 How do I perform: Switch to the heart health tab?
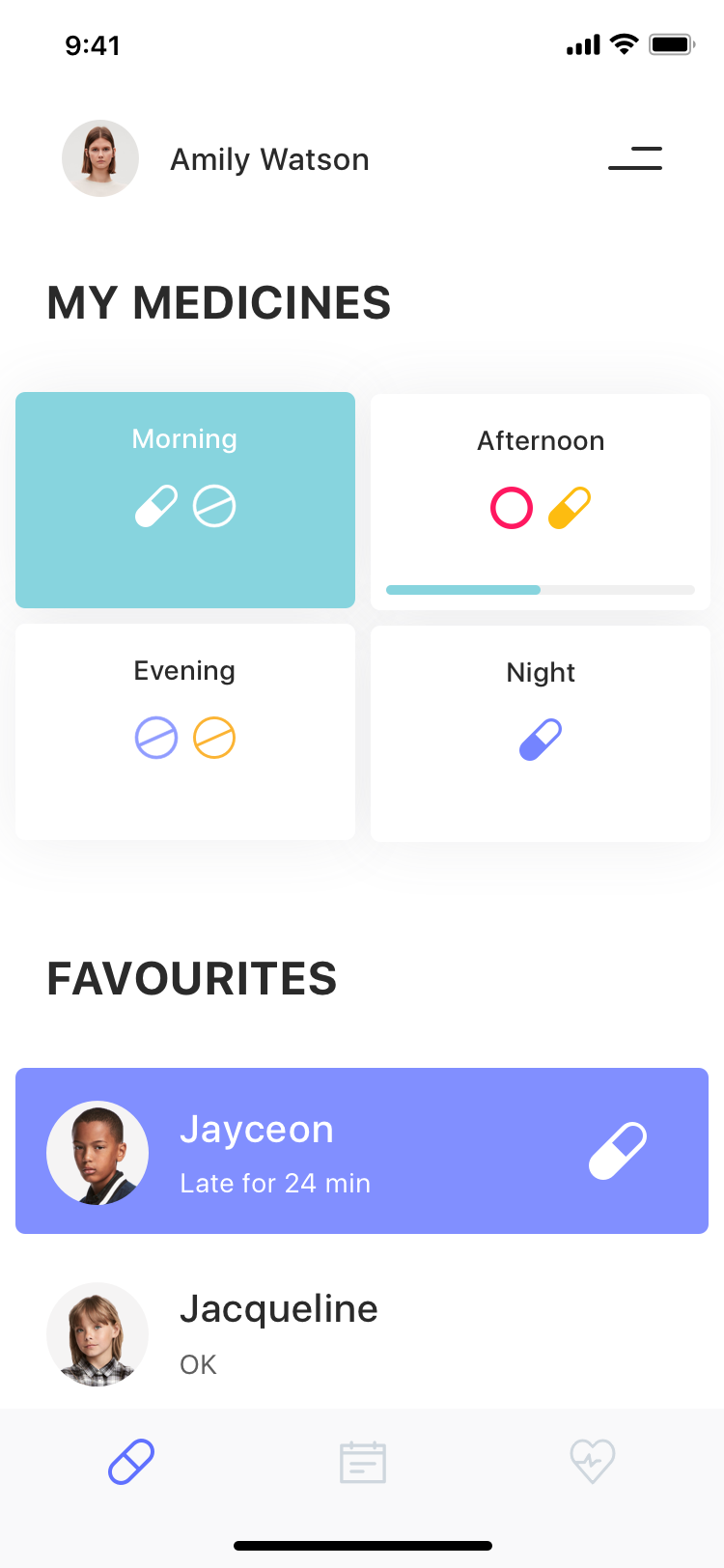593,1462
